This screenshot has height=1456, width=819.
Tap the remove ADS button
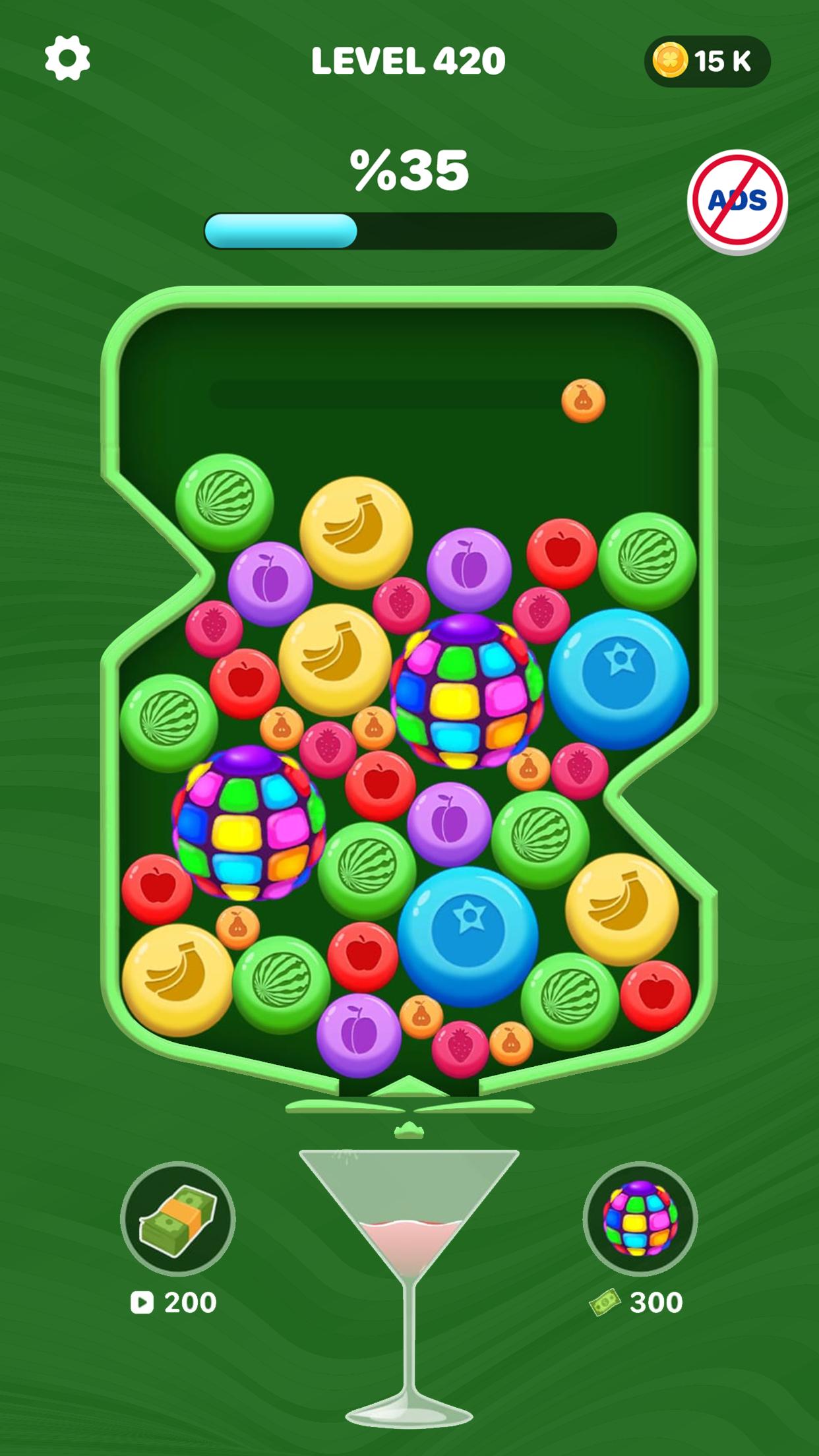tap(737, 201)
